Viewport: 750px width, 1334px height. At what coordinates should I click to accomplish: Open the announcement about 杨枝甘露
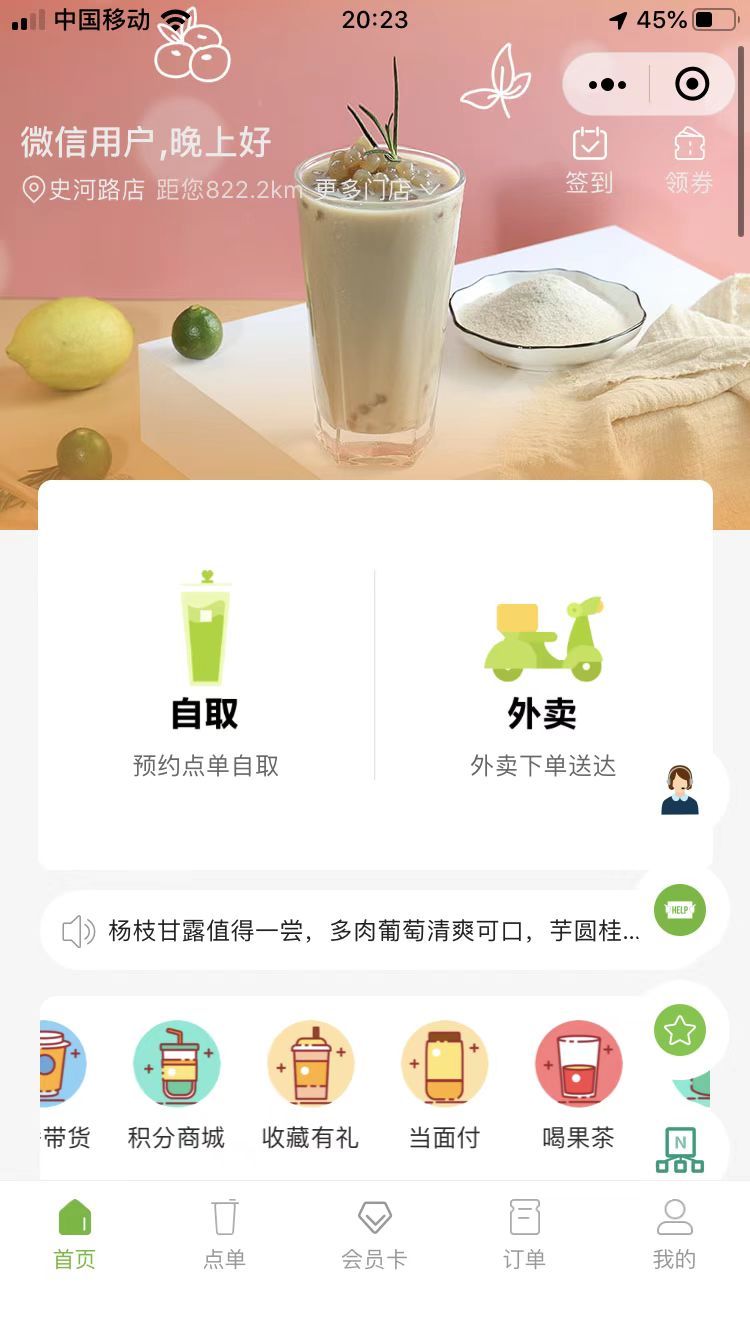[x=350, y=931]
